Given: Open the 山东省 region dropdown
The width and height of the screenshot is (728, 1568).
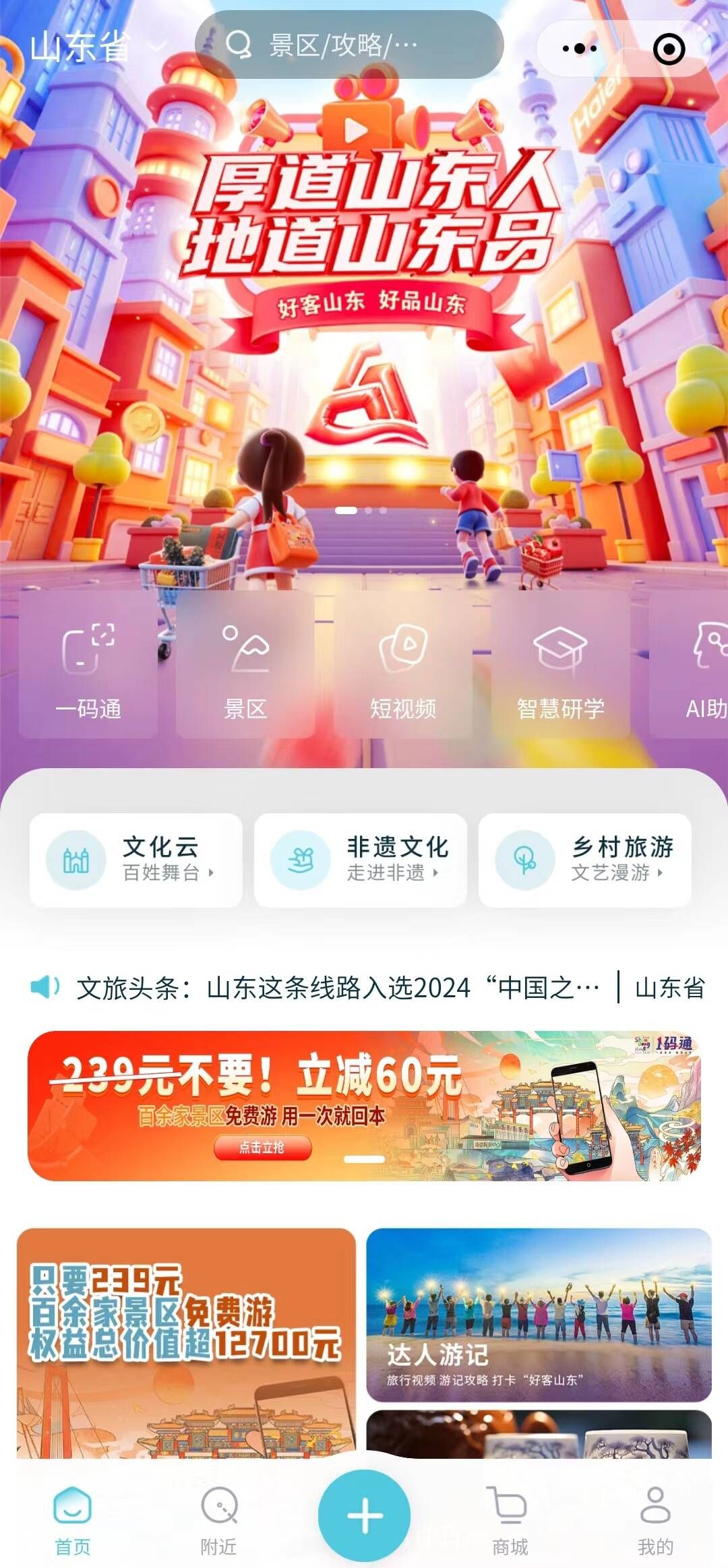Looking at the screenshot, I should (94, 47).
